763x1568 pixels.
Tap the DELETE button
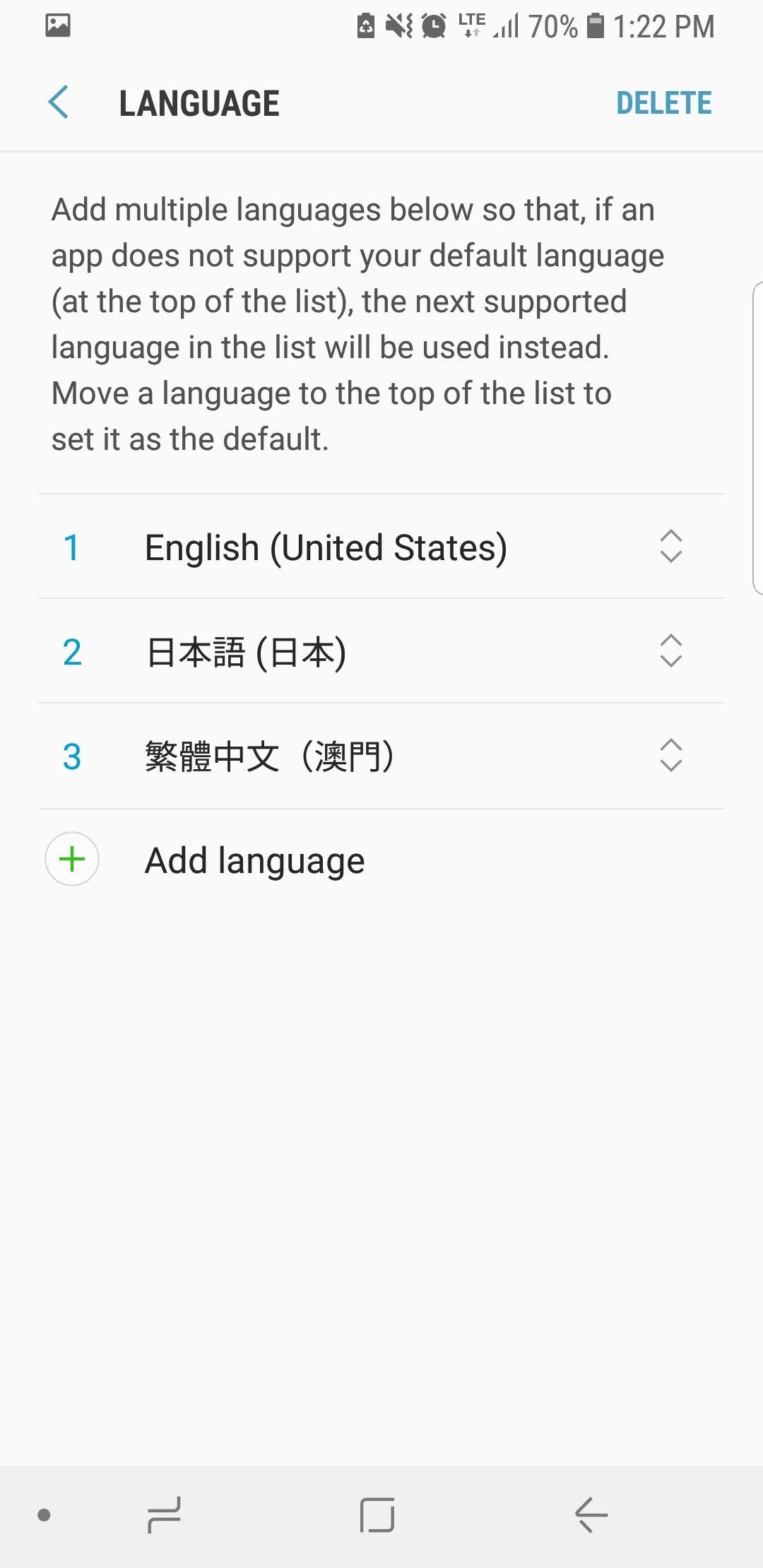tap(663, 103)
